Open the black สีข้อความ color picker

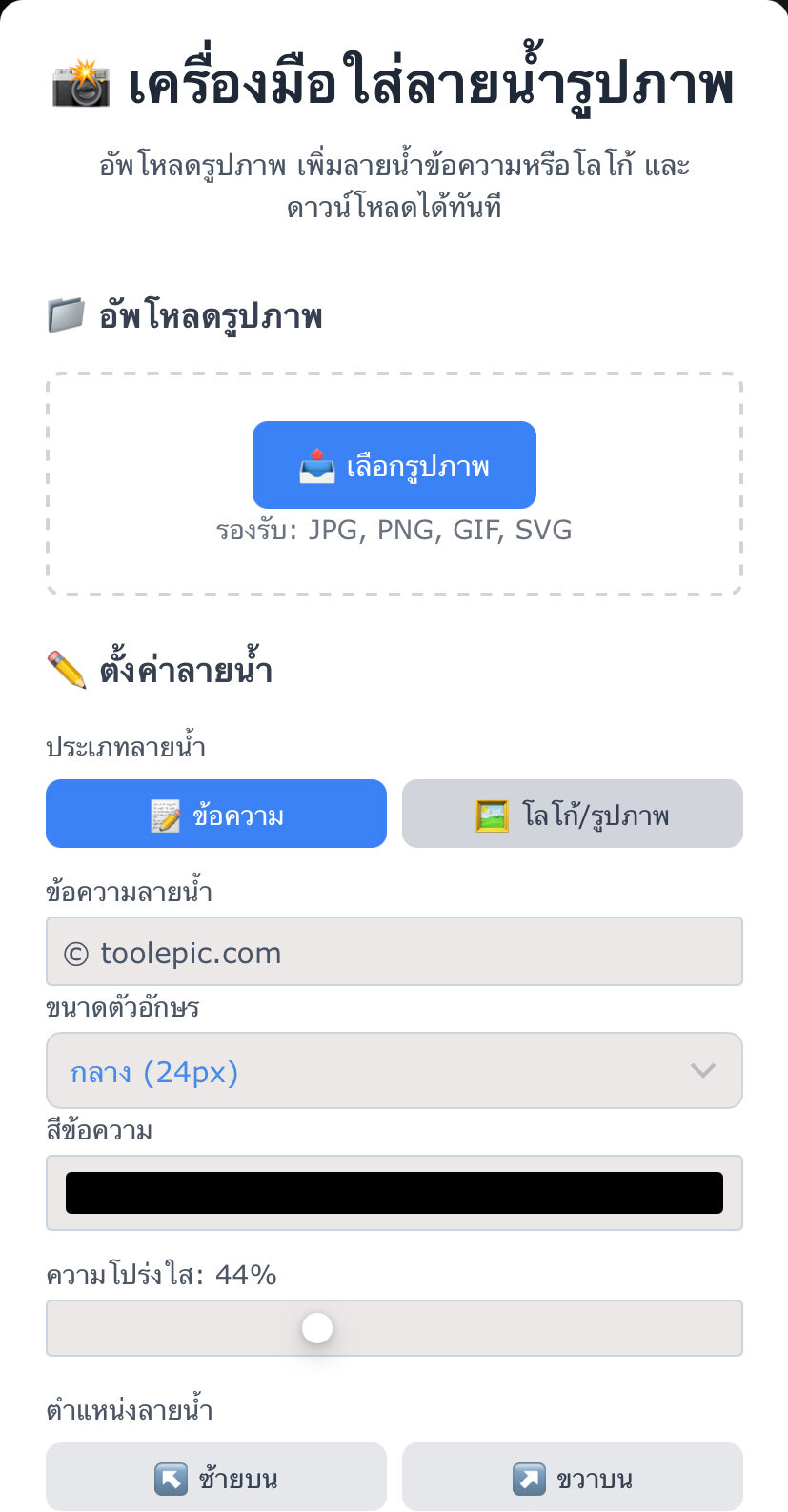pyautogui.click(x=394, y=1192)
